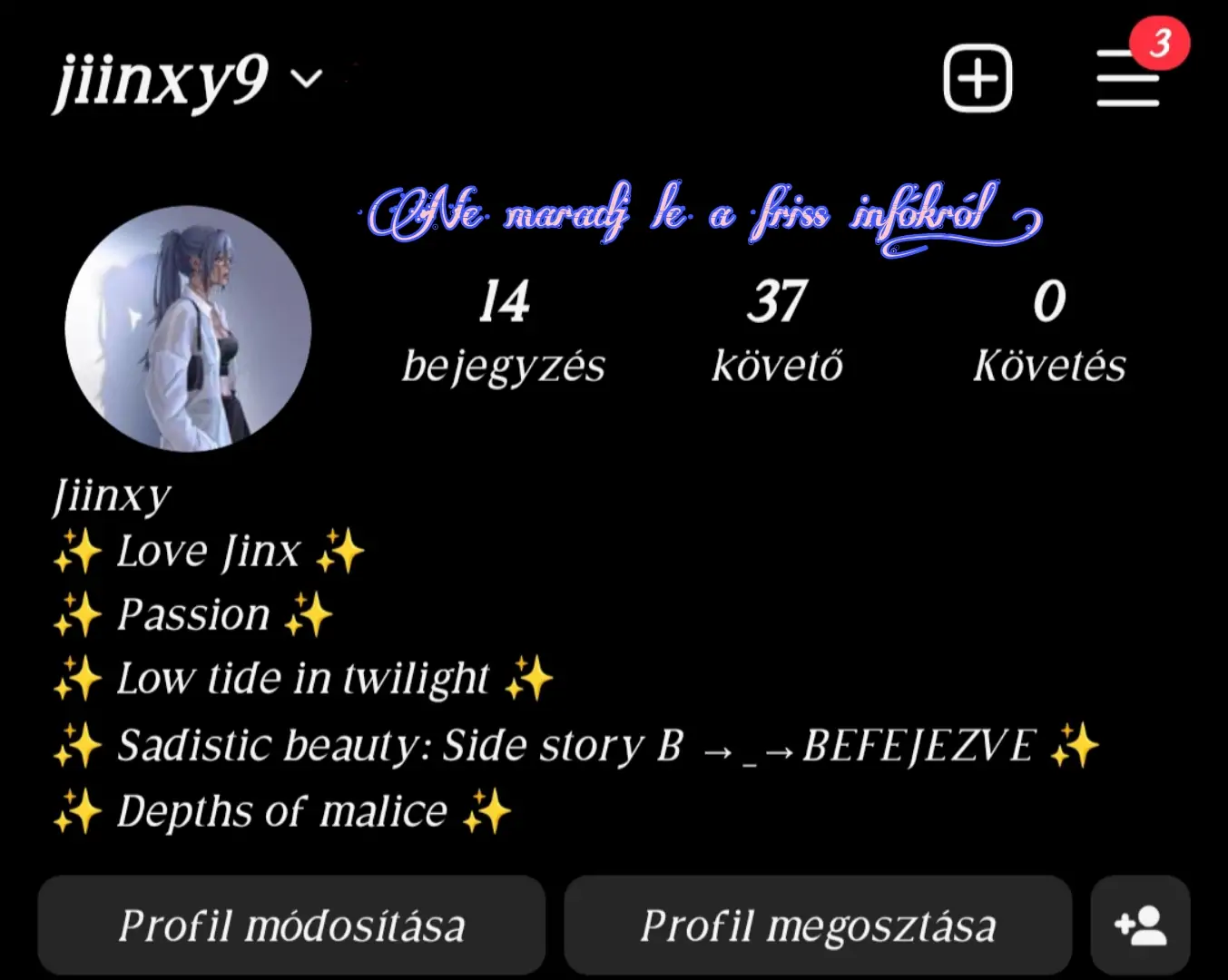Share profile via Profil megosztása

(x=818, y=926)
